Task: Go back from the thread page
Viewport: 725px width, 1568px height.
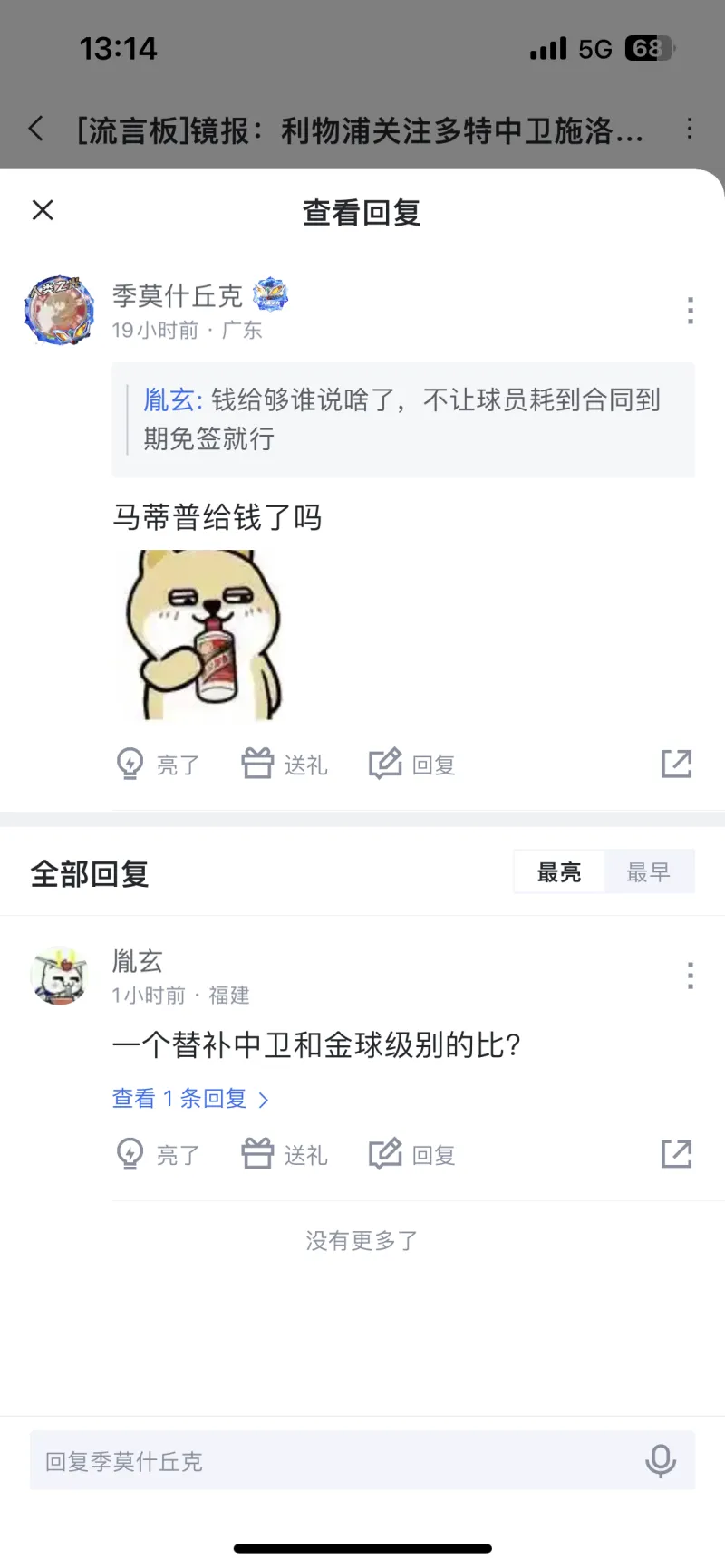Action: [x=36, y=129]
